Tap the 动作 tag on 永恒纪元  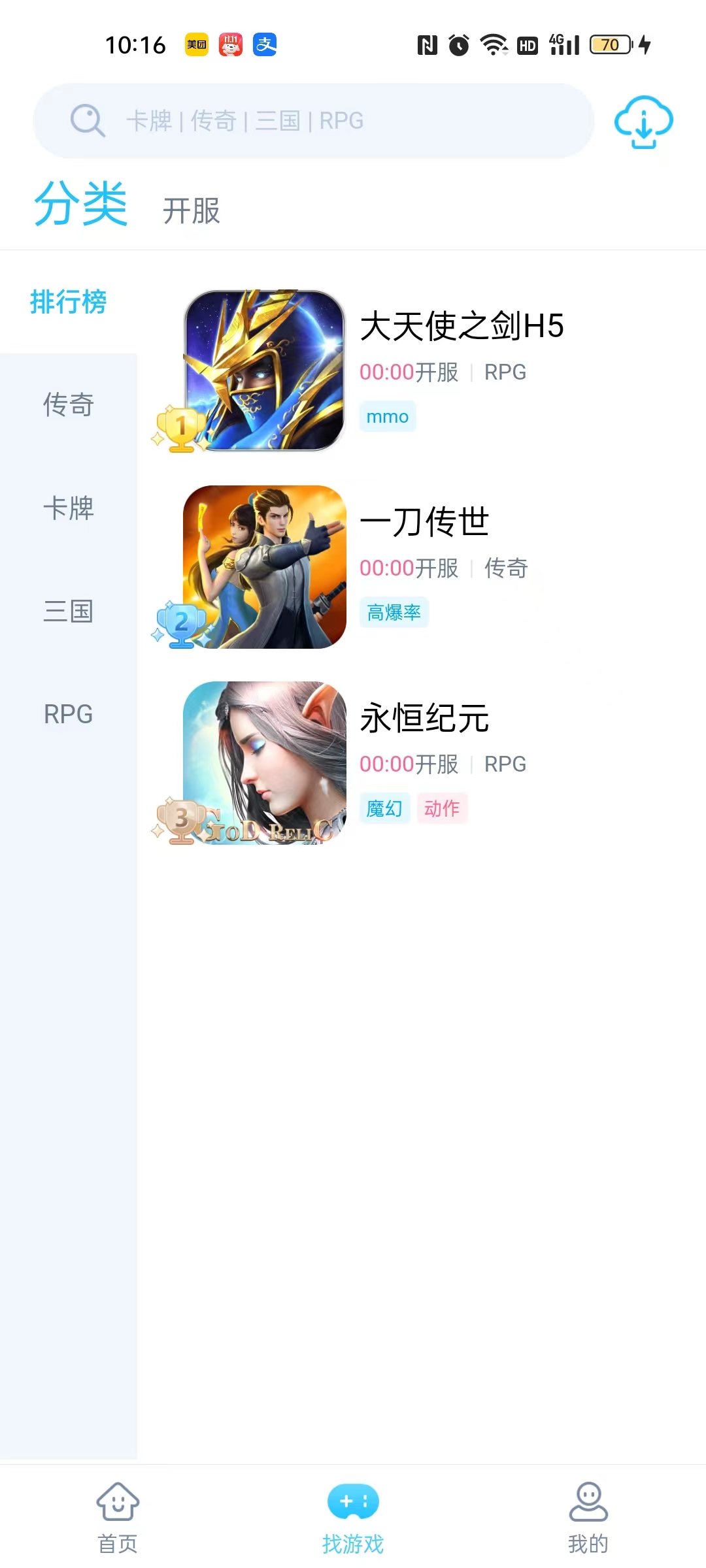[442, 808]
